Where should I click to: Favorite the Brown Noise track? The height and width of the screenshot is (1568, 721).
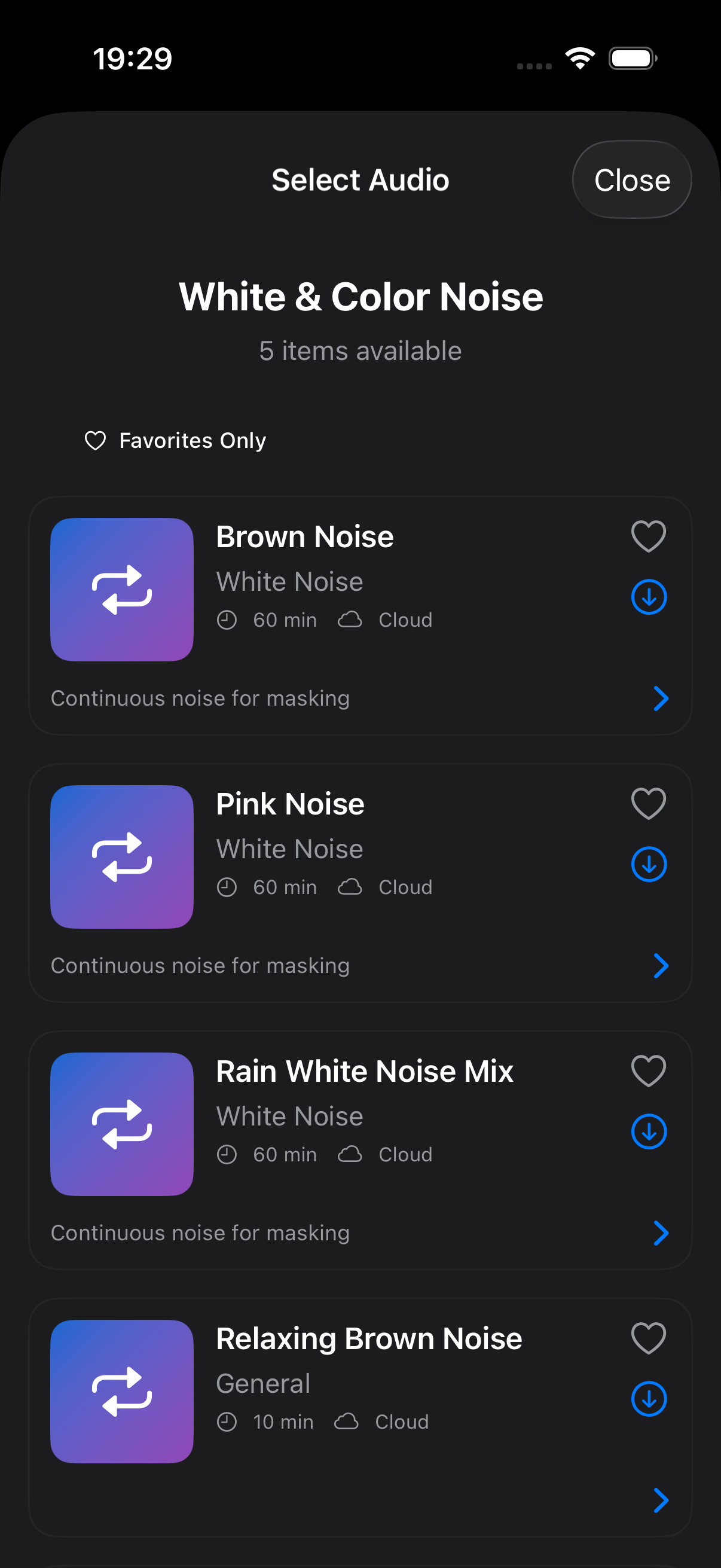648,535
